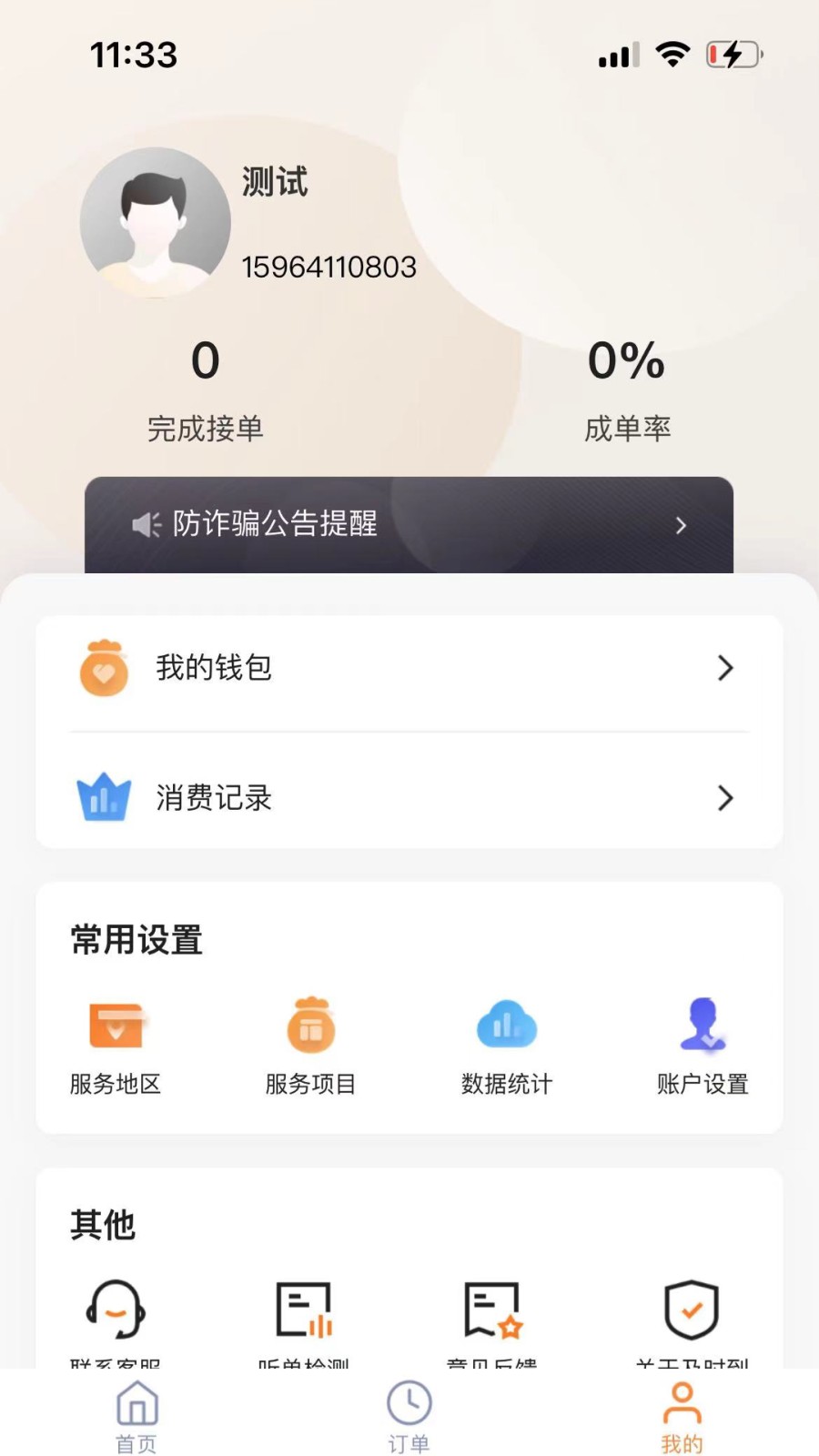Expand 消费记录 with the right arrow
Image resolution: width=819 pixels, height=1456 pixels.
pyautogui.click(x=725, y=798)
